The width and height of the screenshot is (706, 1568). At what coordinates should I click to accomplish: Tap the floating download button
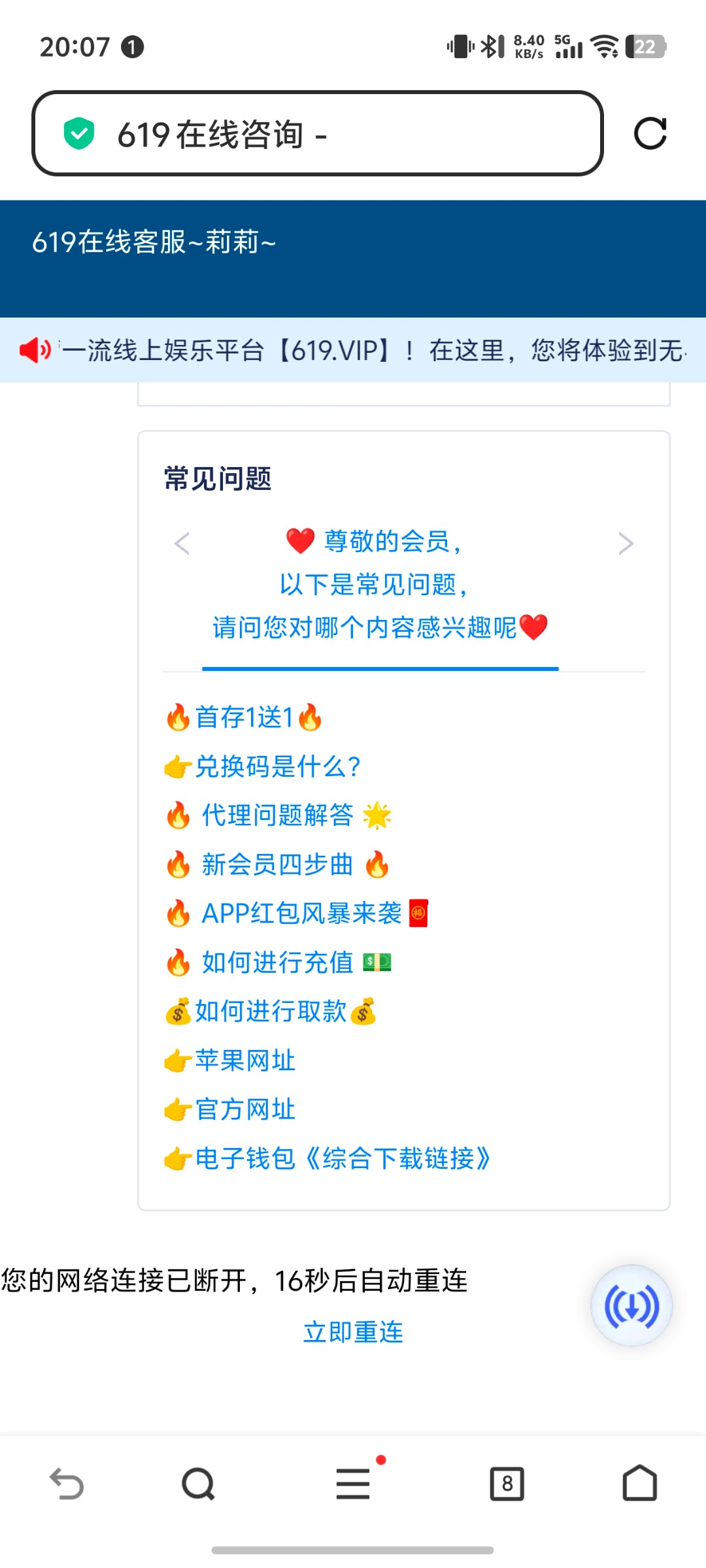point(631,1306)
